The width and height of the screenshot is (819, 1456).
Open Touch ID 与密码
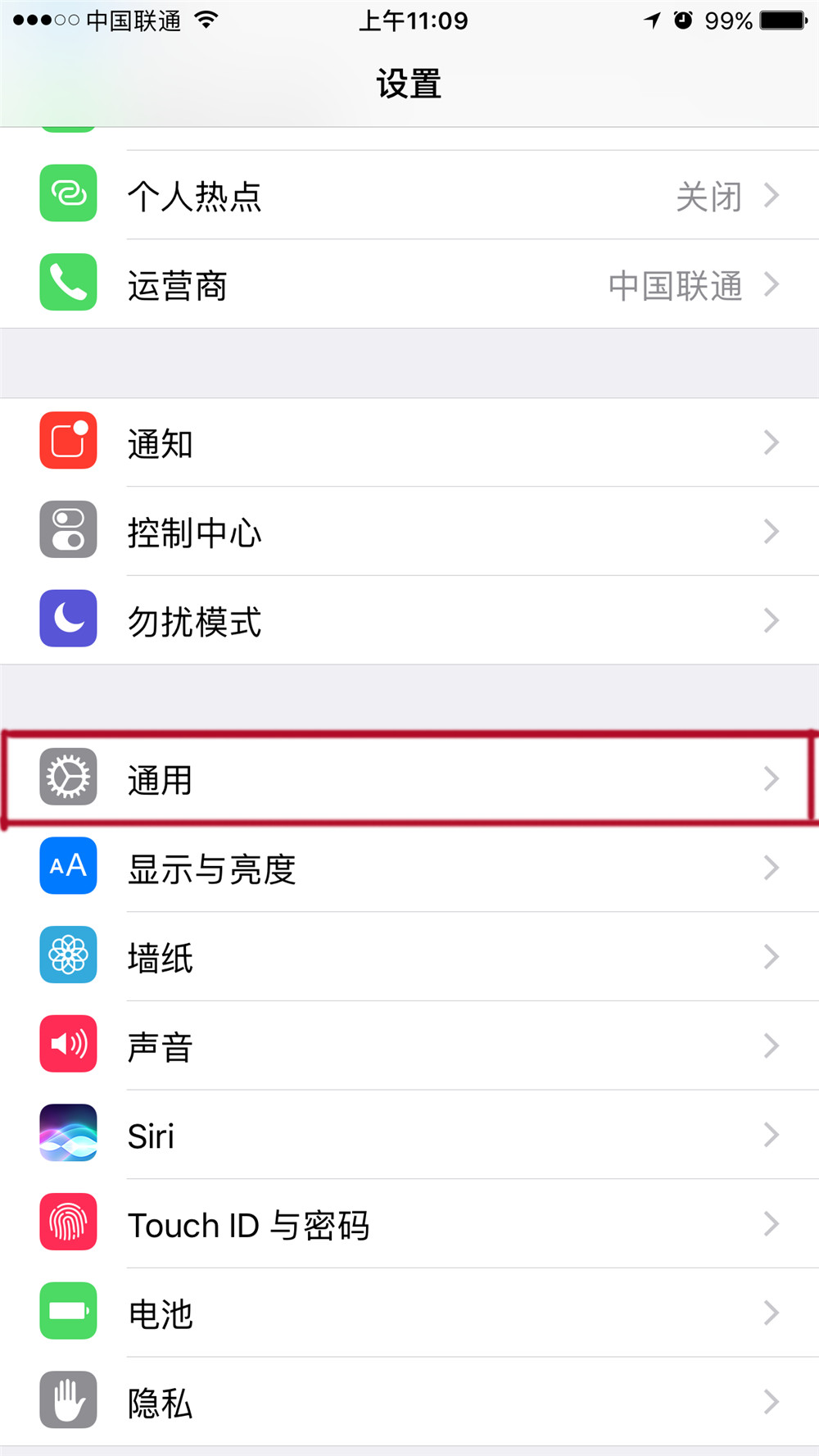[x=409, y=1224]
